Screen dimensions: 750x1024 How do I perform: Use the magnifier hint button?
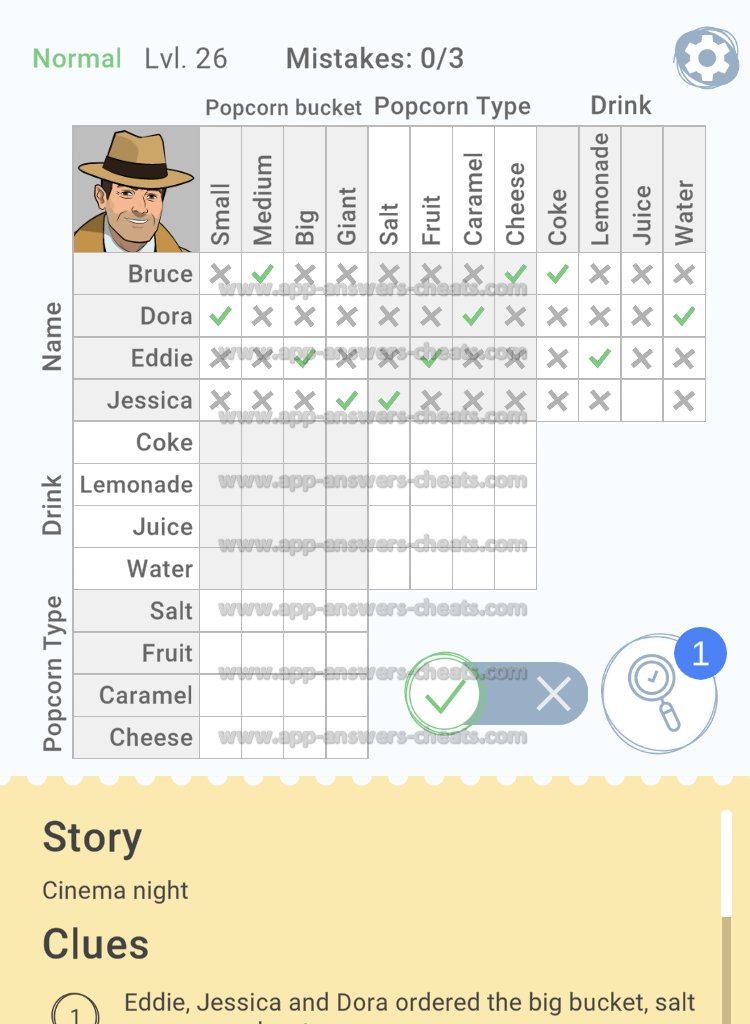[658, 692]
